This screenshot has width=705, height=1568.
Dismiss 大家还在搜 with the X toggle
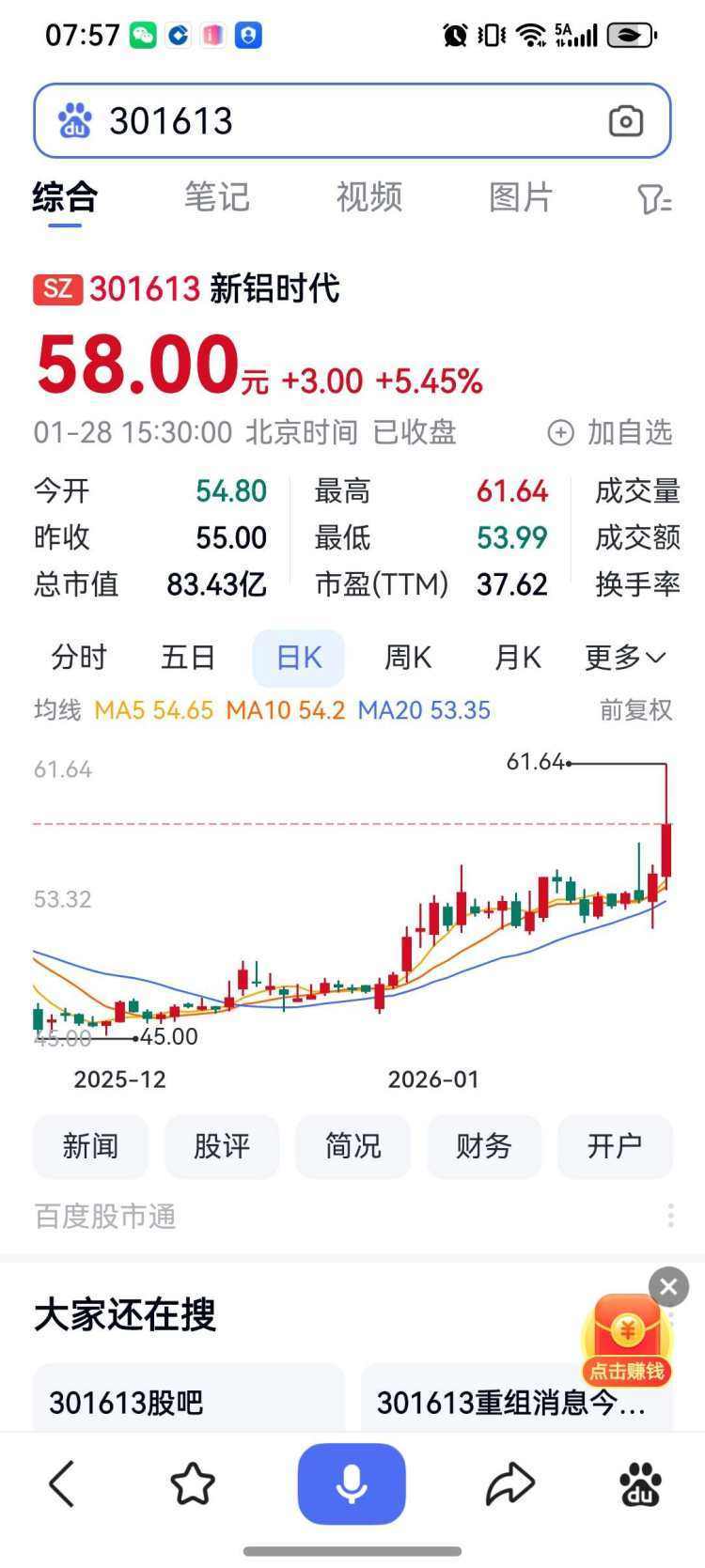[x=667, y=1287]
